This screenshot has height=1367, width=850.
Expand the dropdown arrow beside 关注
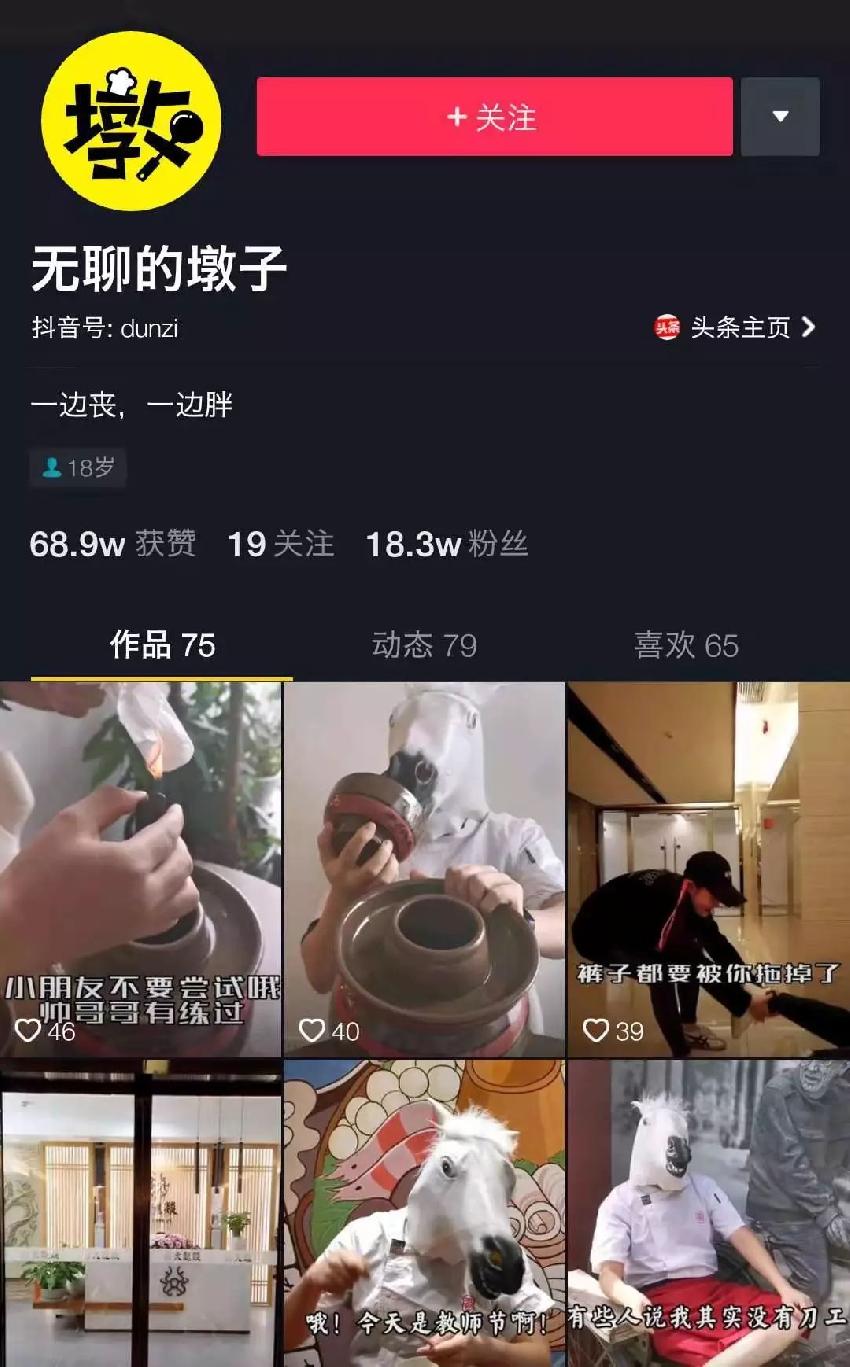click(x=780, y=117)
